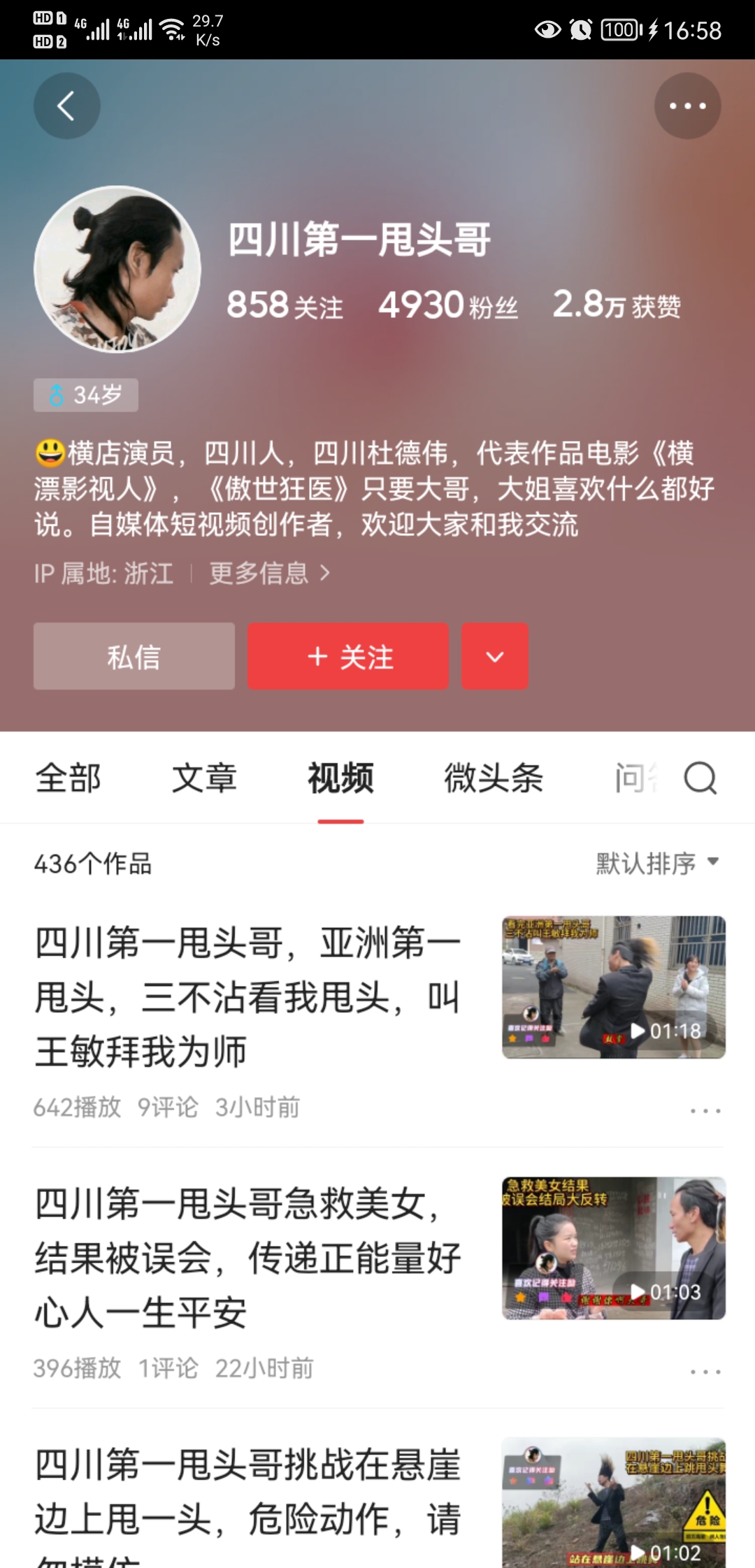Change sort order via 默认排序

point(656,864)
